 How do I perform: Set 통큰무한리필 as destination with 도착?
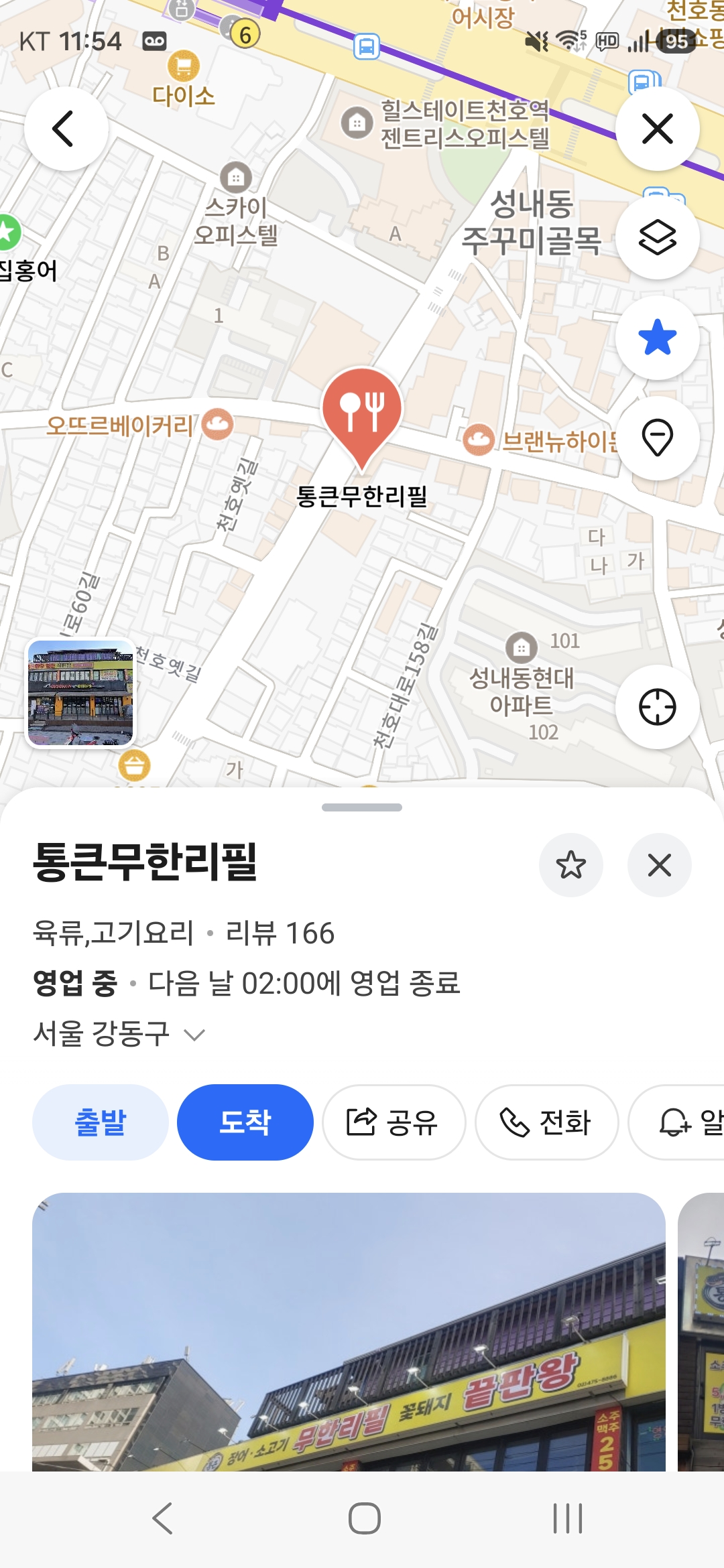245,1122
